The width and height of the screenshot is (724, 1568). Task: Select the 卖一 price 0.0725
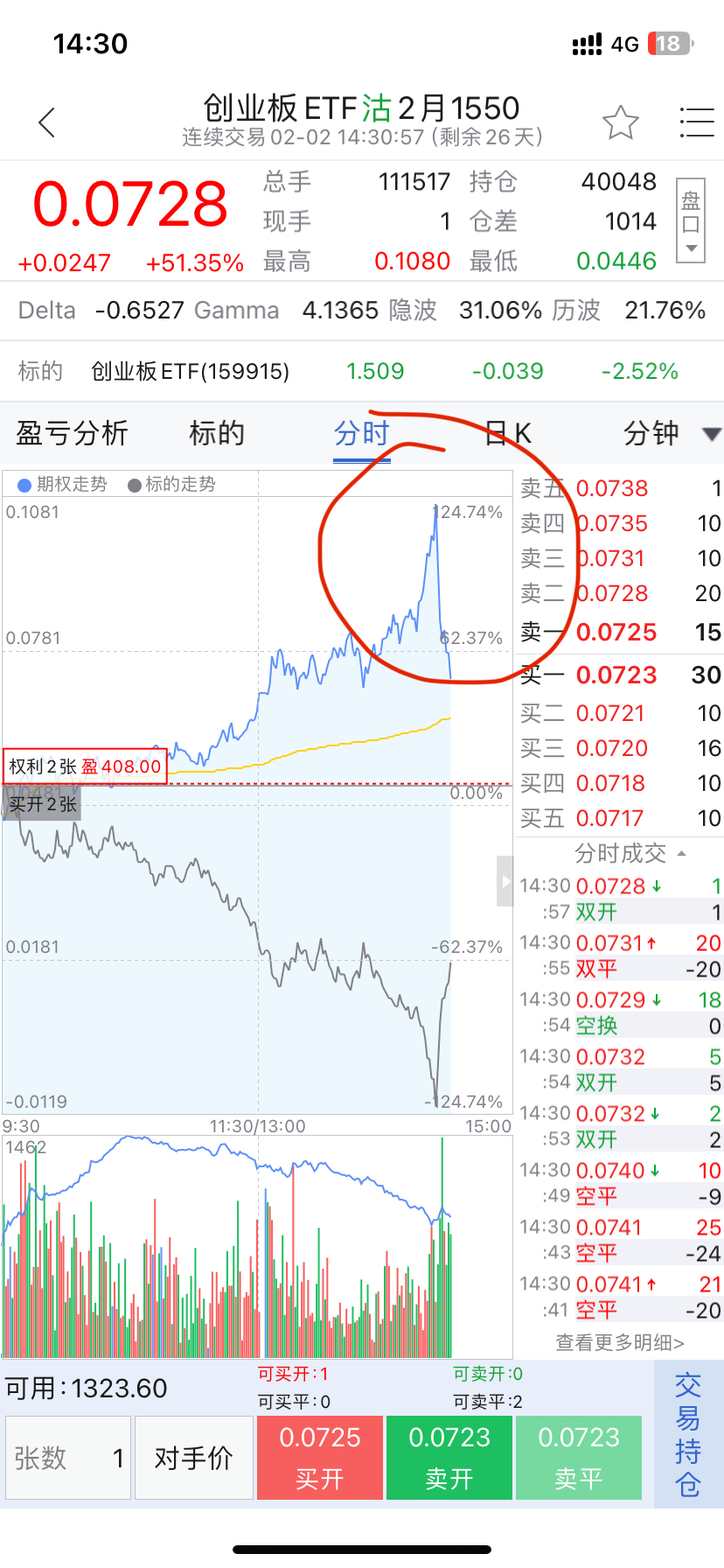(x=616, y=633)
